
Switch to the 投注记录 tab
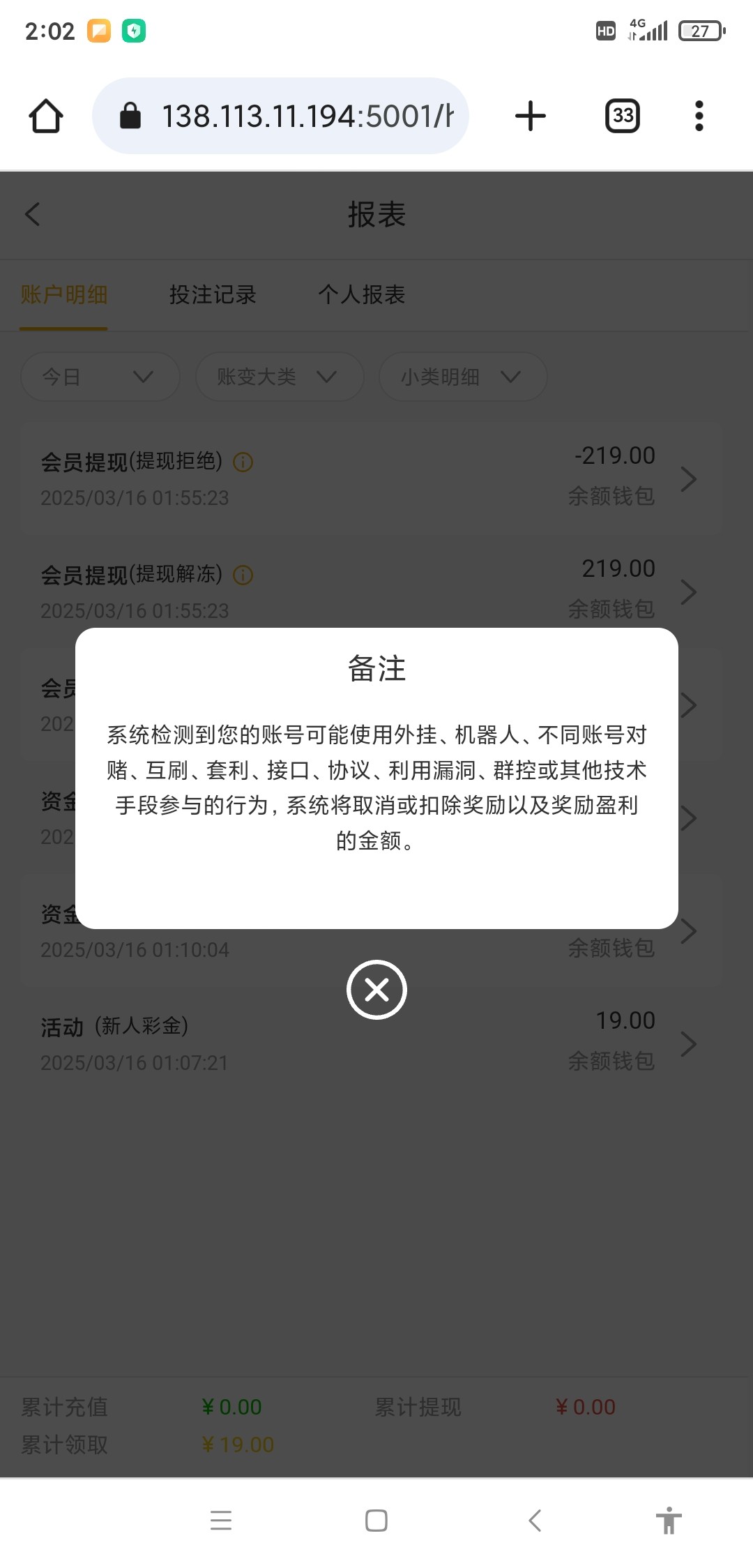213,295
